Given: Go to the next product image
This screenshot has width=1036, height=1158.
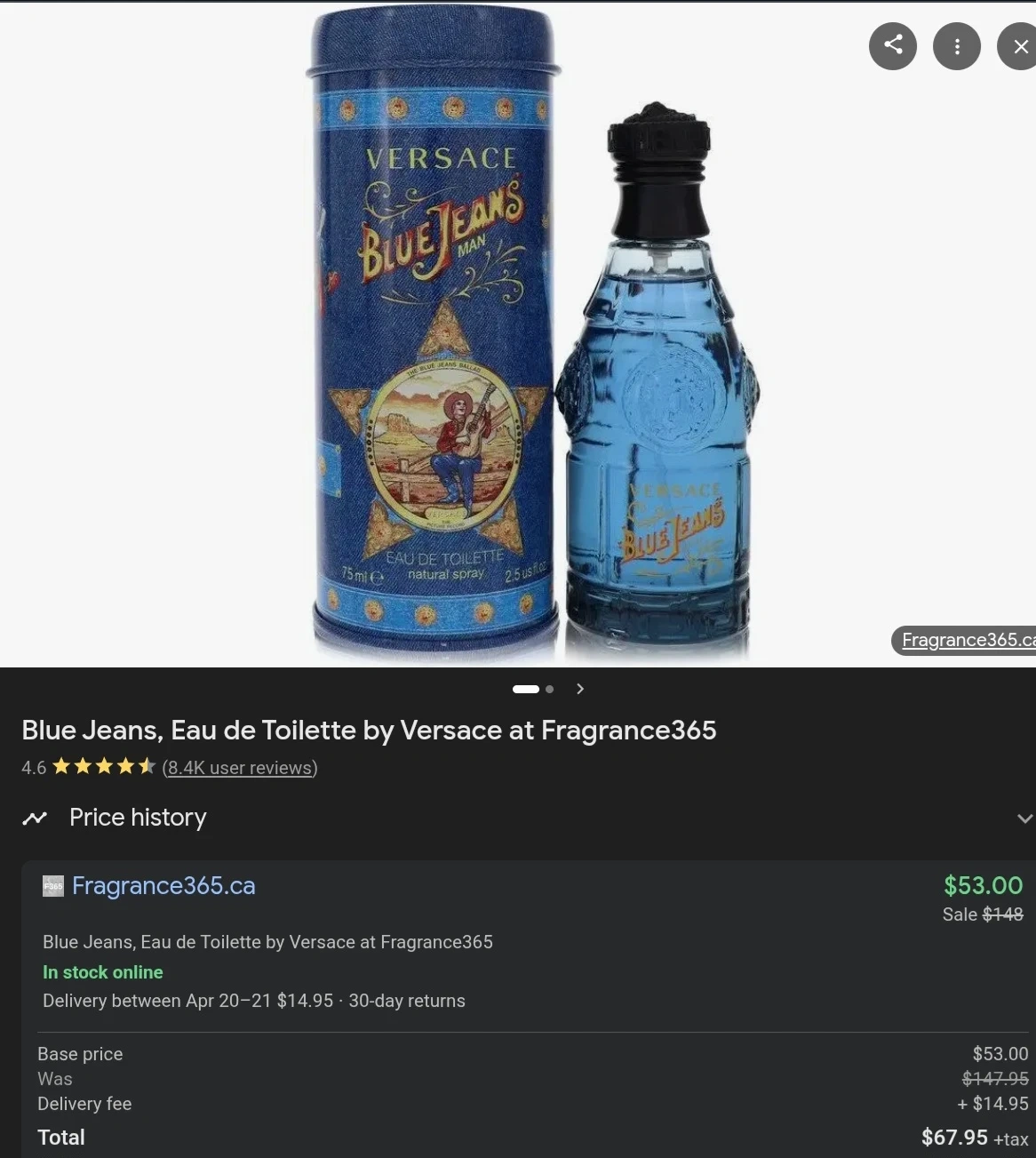Looking at the screenshot, I should (580, 689).
